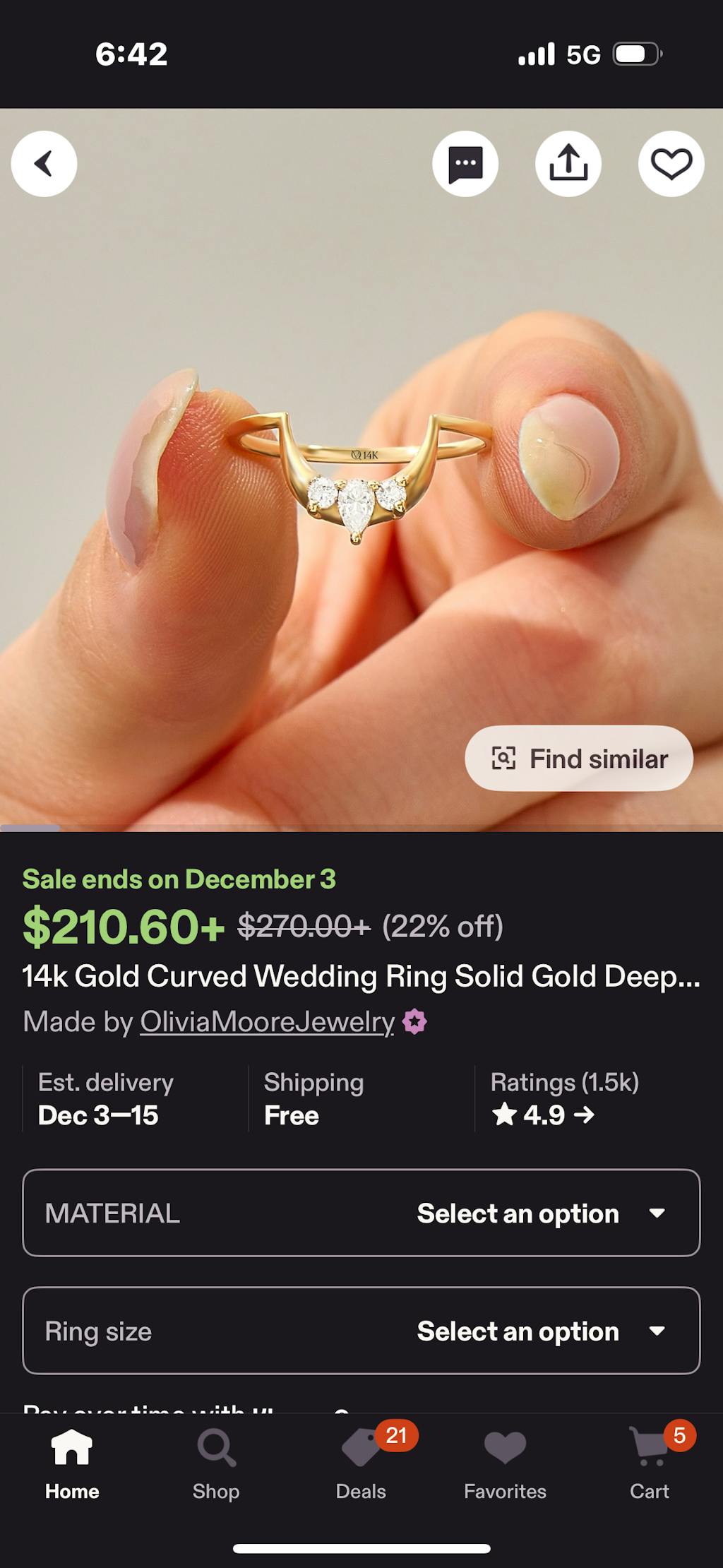Go to the Favorites tab
Viewport: 723px width, 1568px height.
point(505,1463)
